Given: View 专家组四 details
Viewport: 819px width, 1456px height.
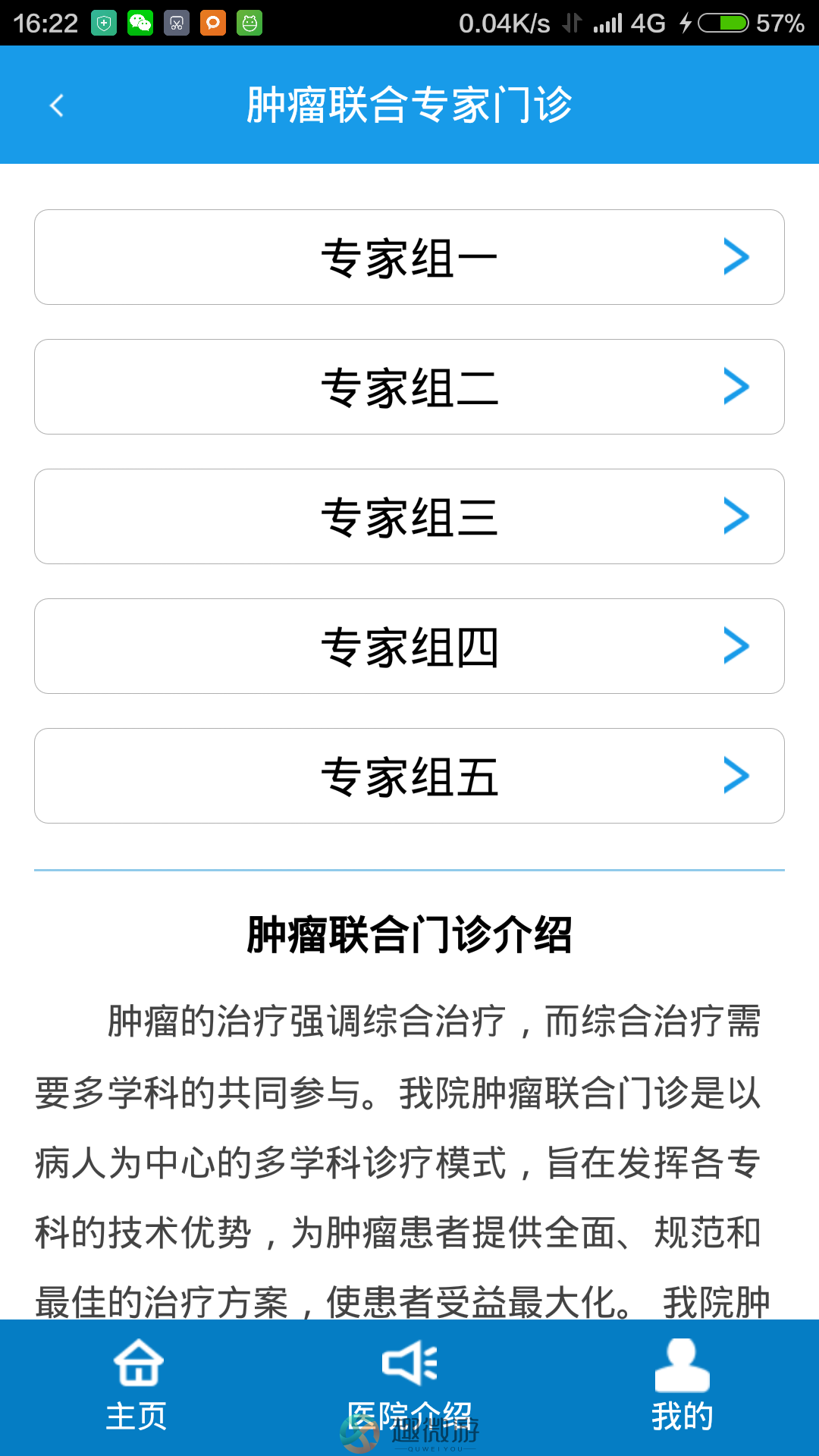Looking at the screenshot, I should coord(409,646).
